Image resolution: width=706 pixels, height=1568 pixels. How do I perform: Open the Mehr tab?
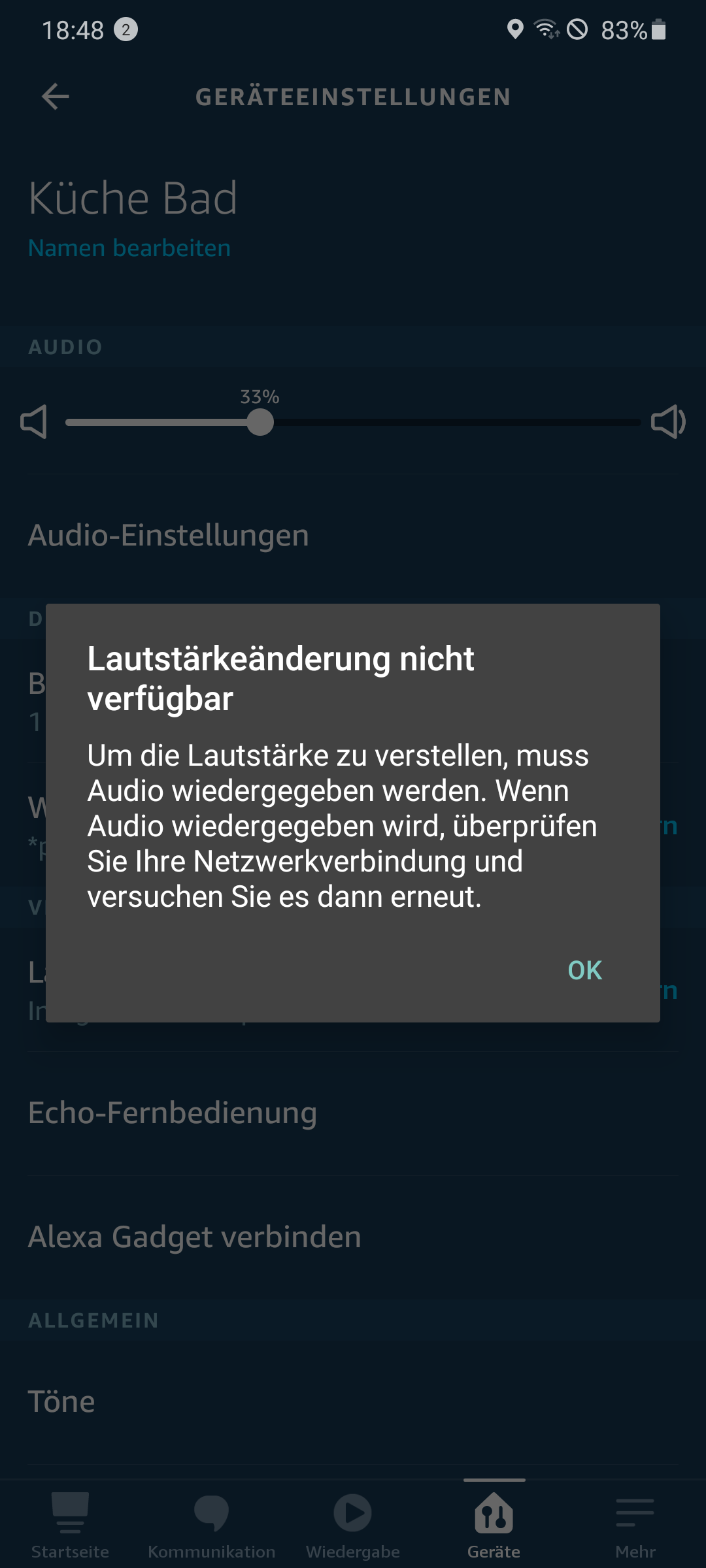pos(635,1524)
